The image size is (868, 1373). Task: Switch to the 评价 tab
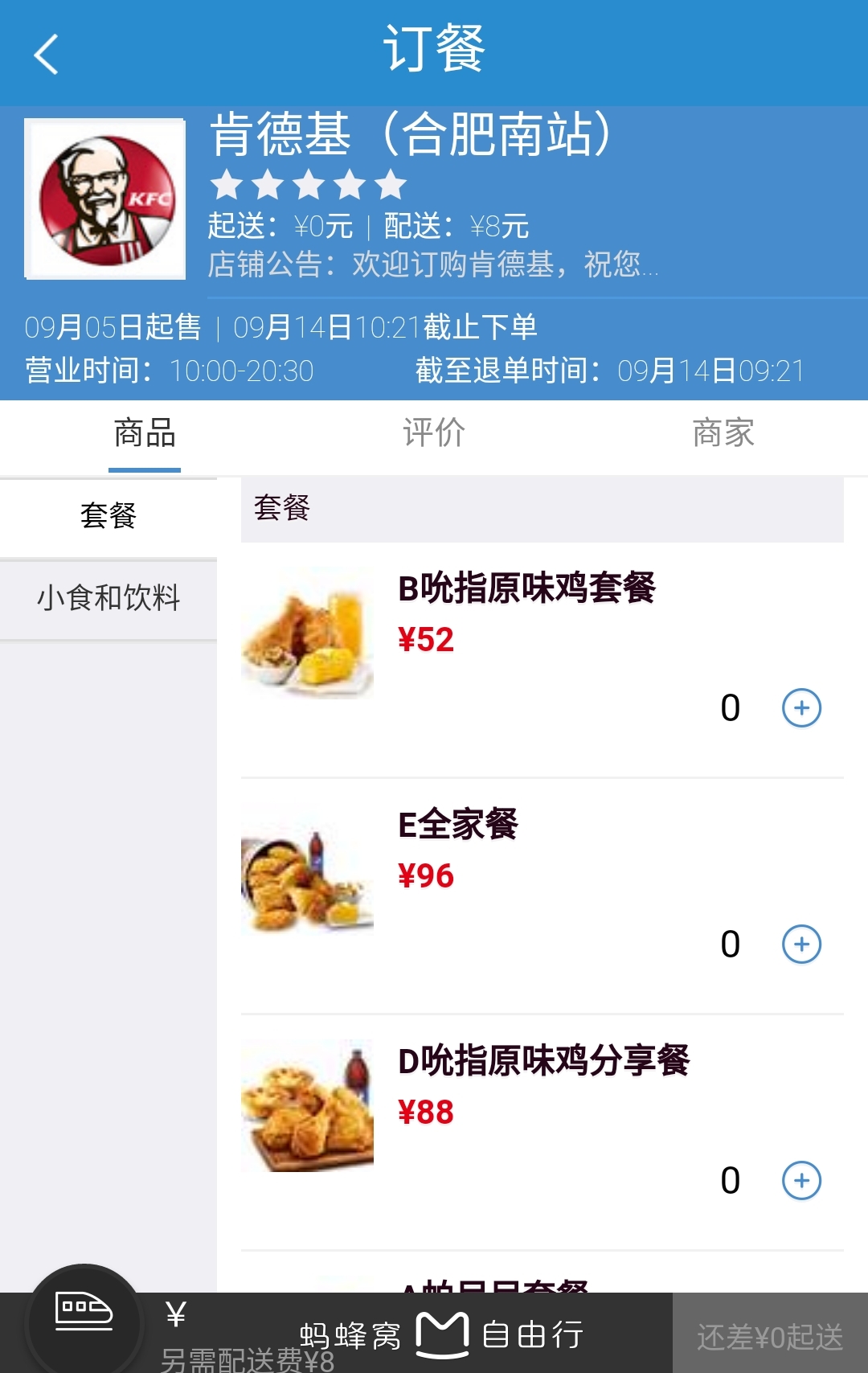coord(434,433)
